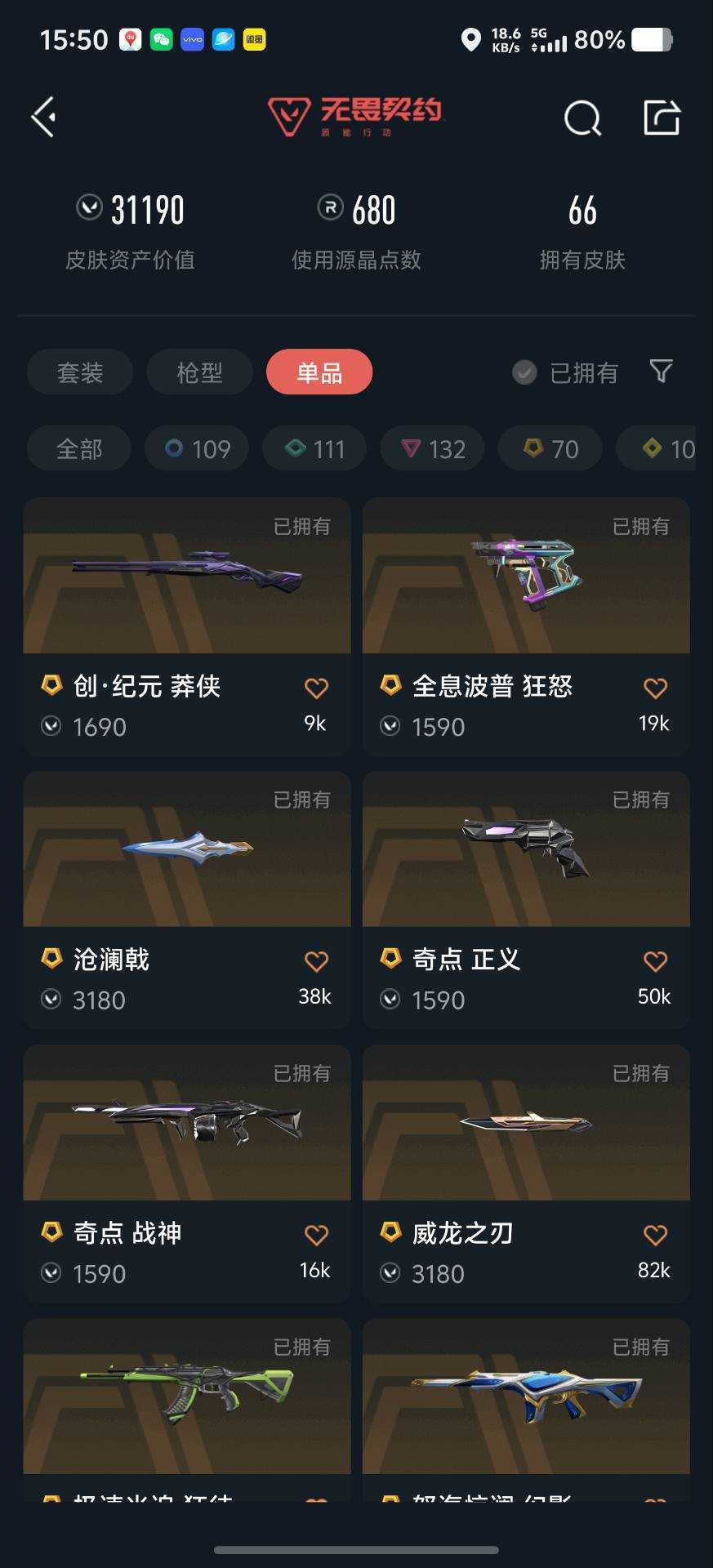Screen dimensions: 713x1568
Task: Filter by the 109 tier chip
Action: point(197,448)
